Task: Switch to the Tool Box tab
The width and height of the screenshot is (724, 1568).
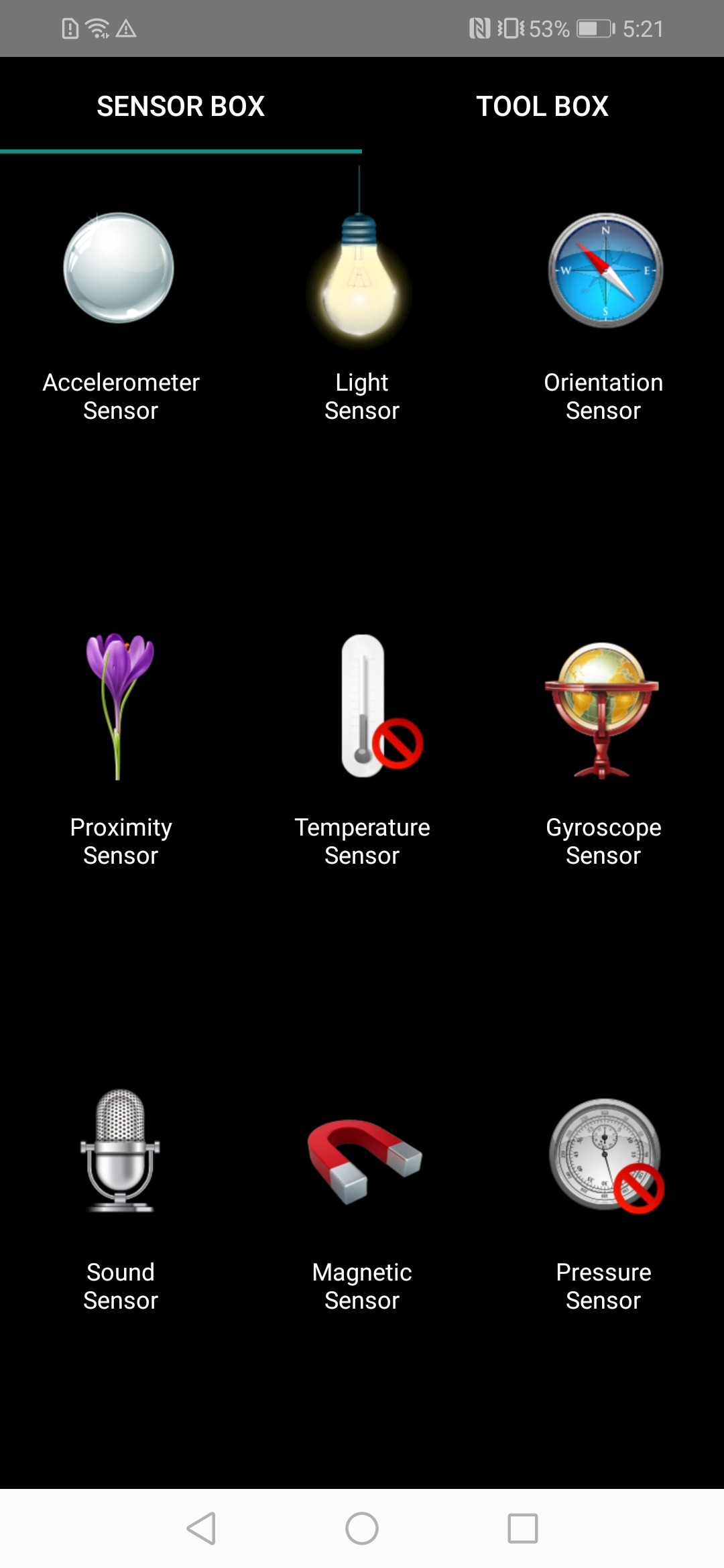Action: [542, 106]
